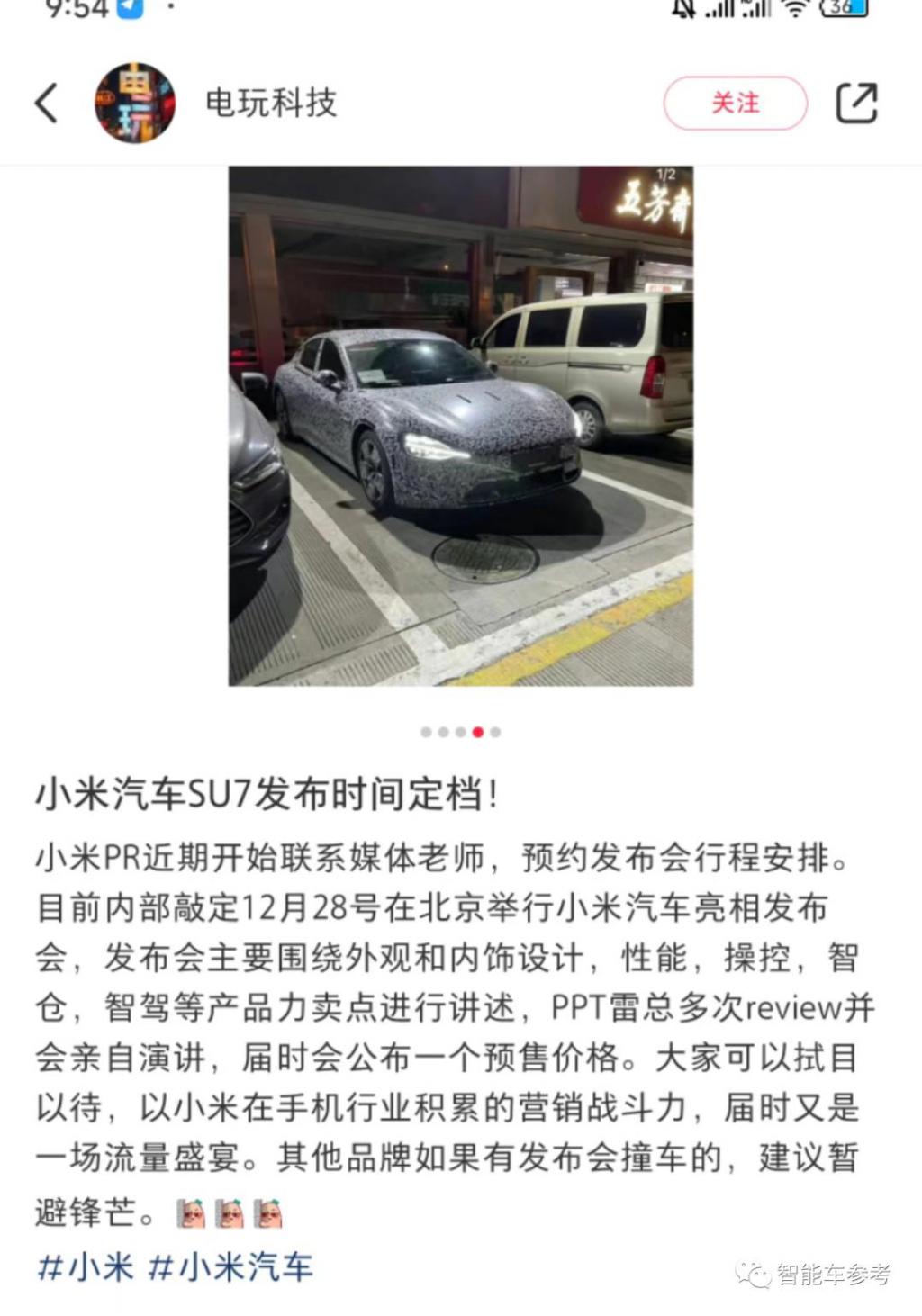
Task: Open the camouflaged car photo
Action: [x=460, y=425]
